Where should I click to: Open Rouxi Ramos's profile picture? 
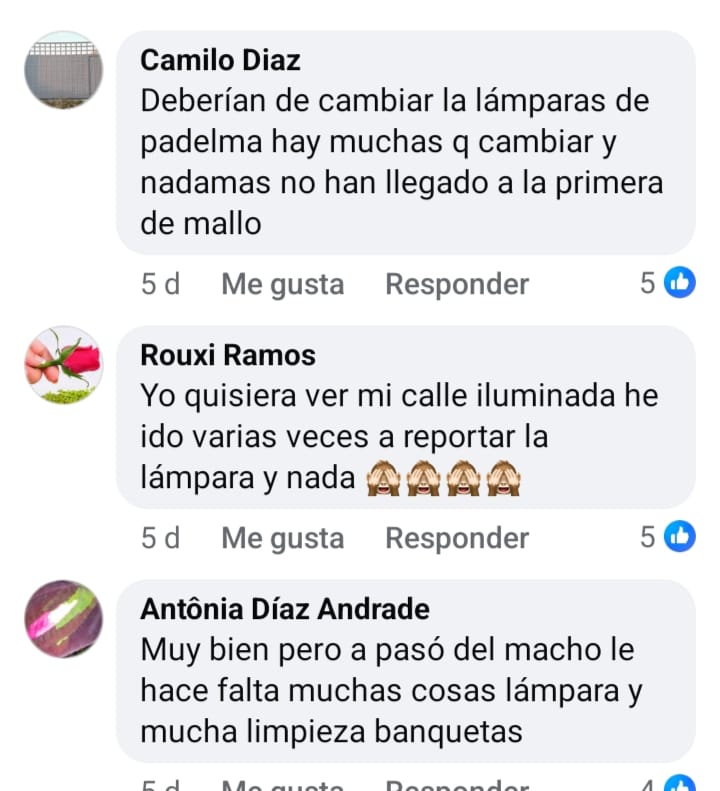pyautogui.click(x=63, y=365)
